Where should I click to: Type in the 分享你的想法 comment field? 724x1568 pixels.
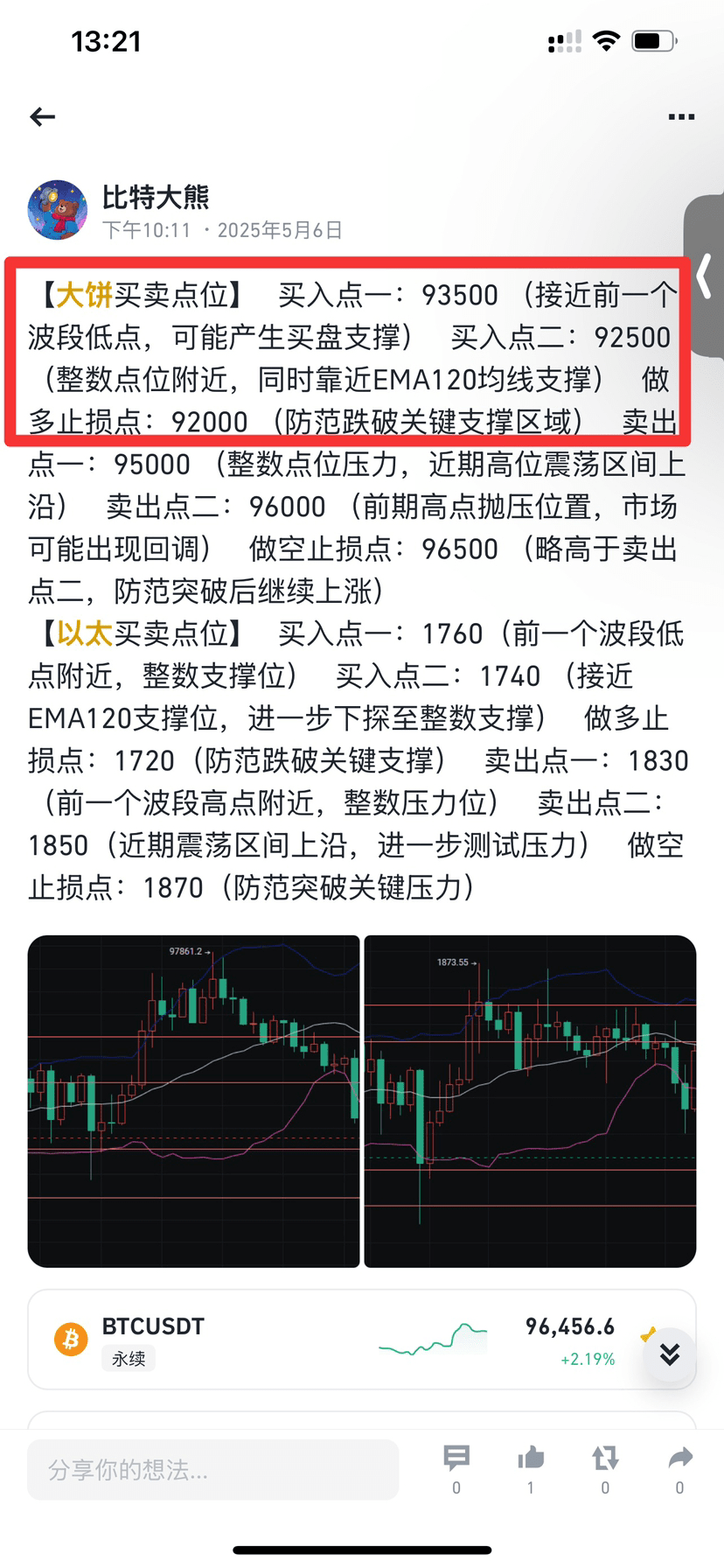coord(212,1470)
